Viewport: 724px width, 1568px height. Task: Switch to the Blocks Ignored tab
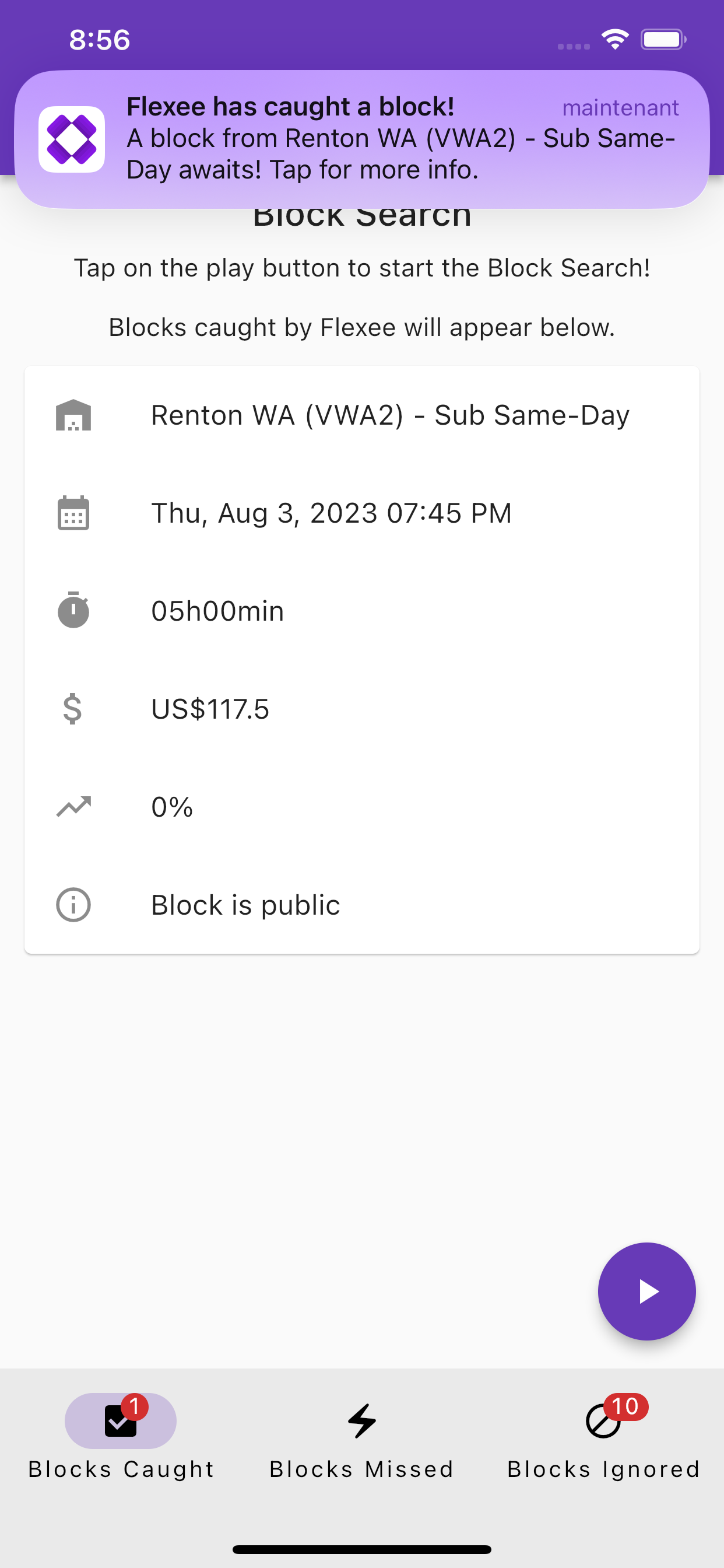coord(603,1437)
